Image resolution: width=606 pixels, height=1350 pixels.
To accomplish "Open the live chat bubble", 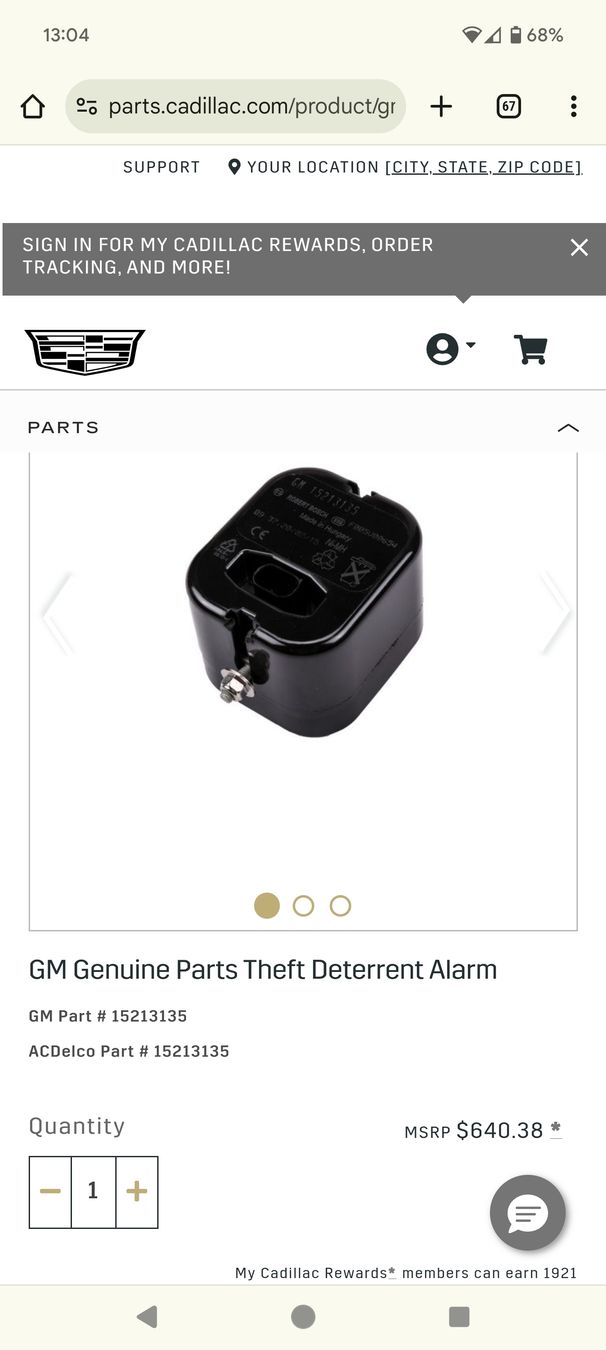I will (x=527, y=1213).
